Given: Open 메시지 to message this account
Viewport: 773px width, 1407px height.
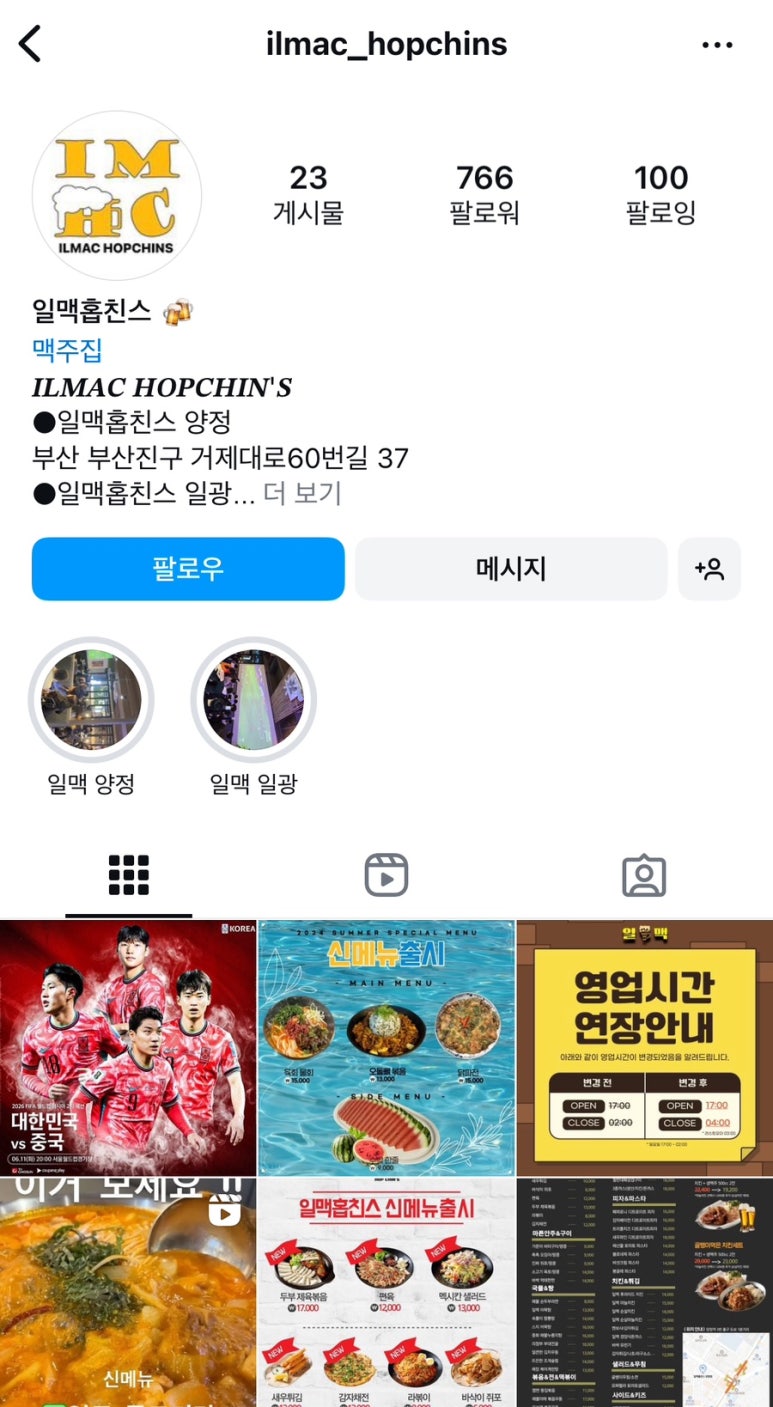Looking at the screenshot, I should click(511, 569).
